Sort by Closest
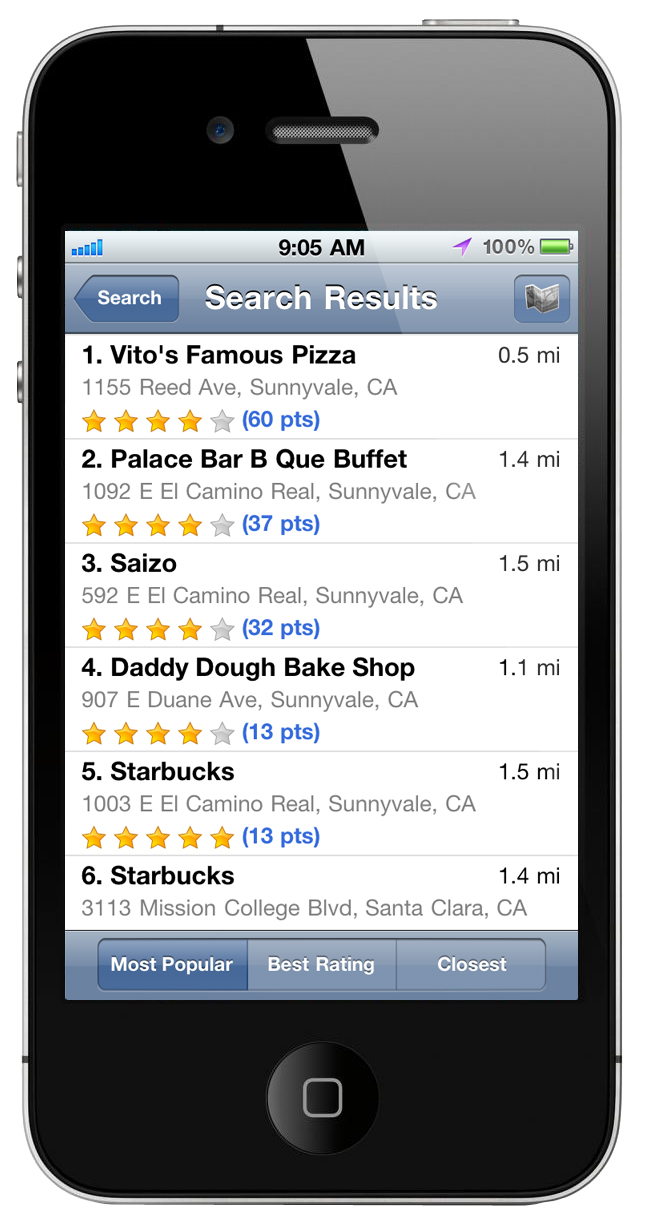 click(471, 965)
